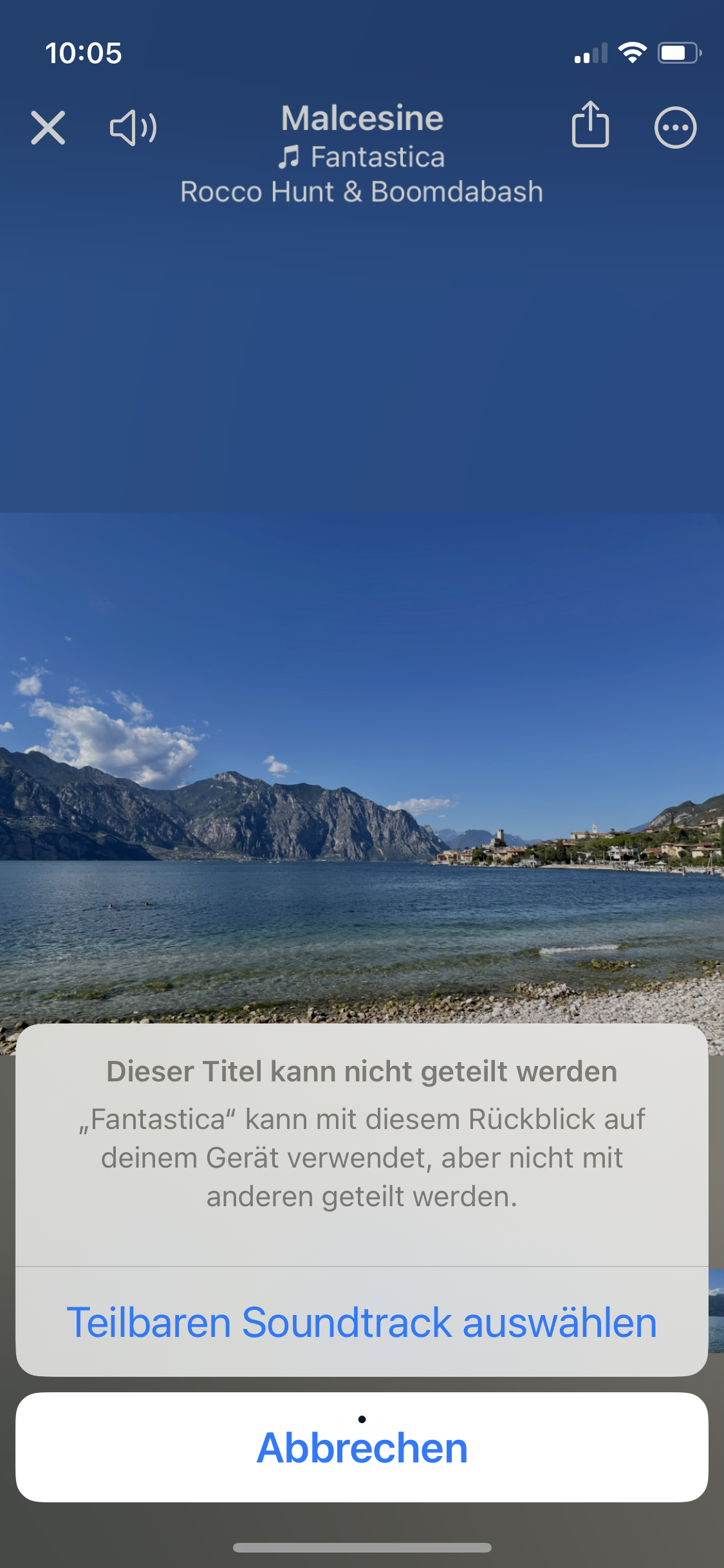Close the Malcesine memory with the X
The image size is (724, 1568).
coord(48,127)
